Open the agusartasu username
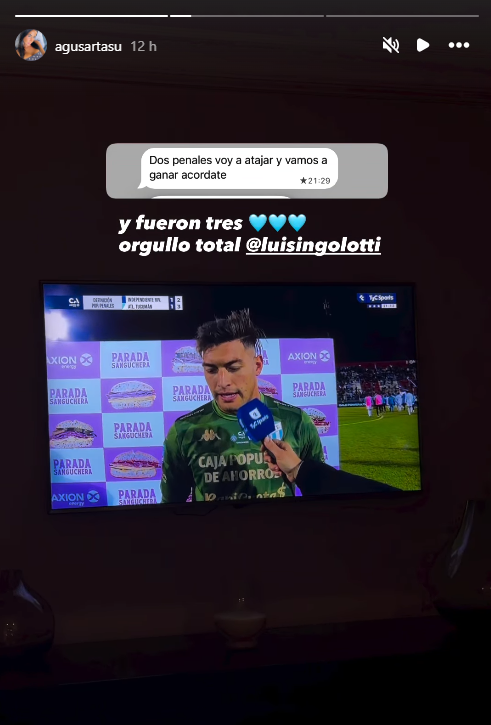Image resolution: width=491 pixels, height=725 pixels. point(88,47)
